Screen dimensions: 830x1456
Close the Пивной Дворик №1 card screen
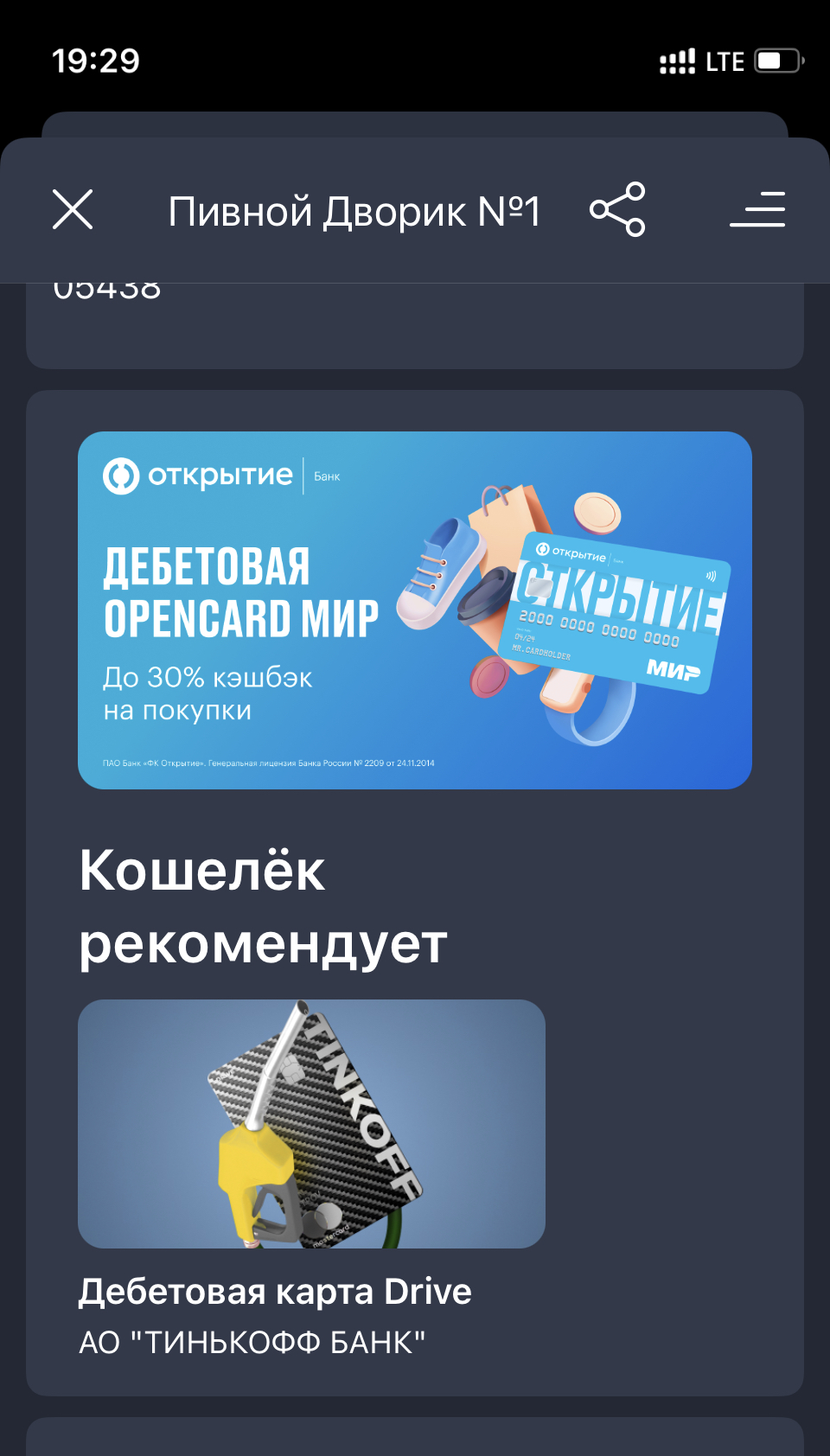click(73, 210)
